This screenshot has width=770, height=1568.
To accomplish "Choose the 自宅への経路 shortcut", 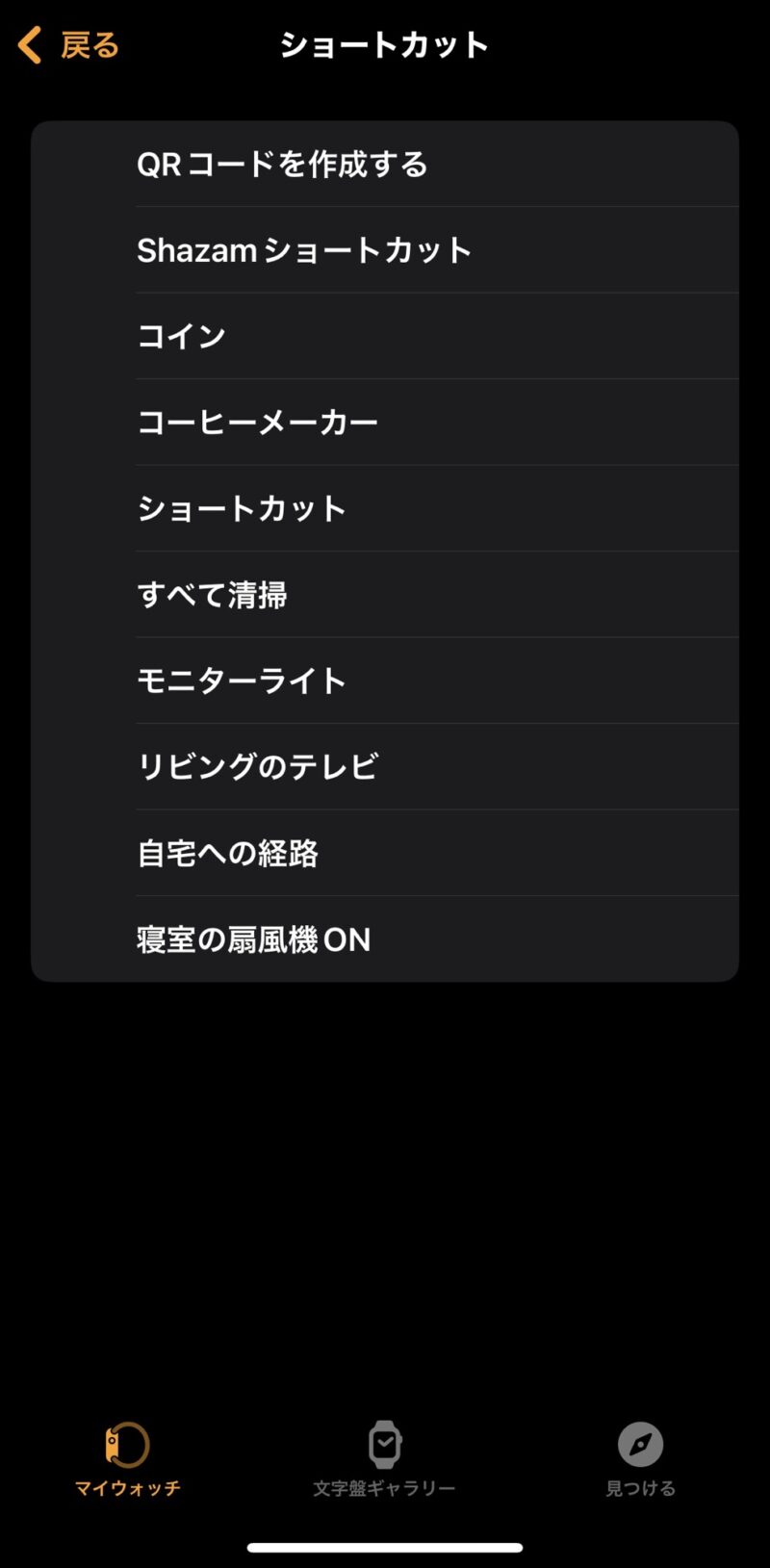I will [x=385, y=853].
